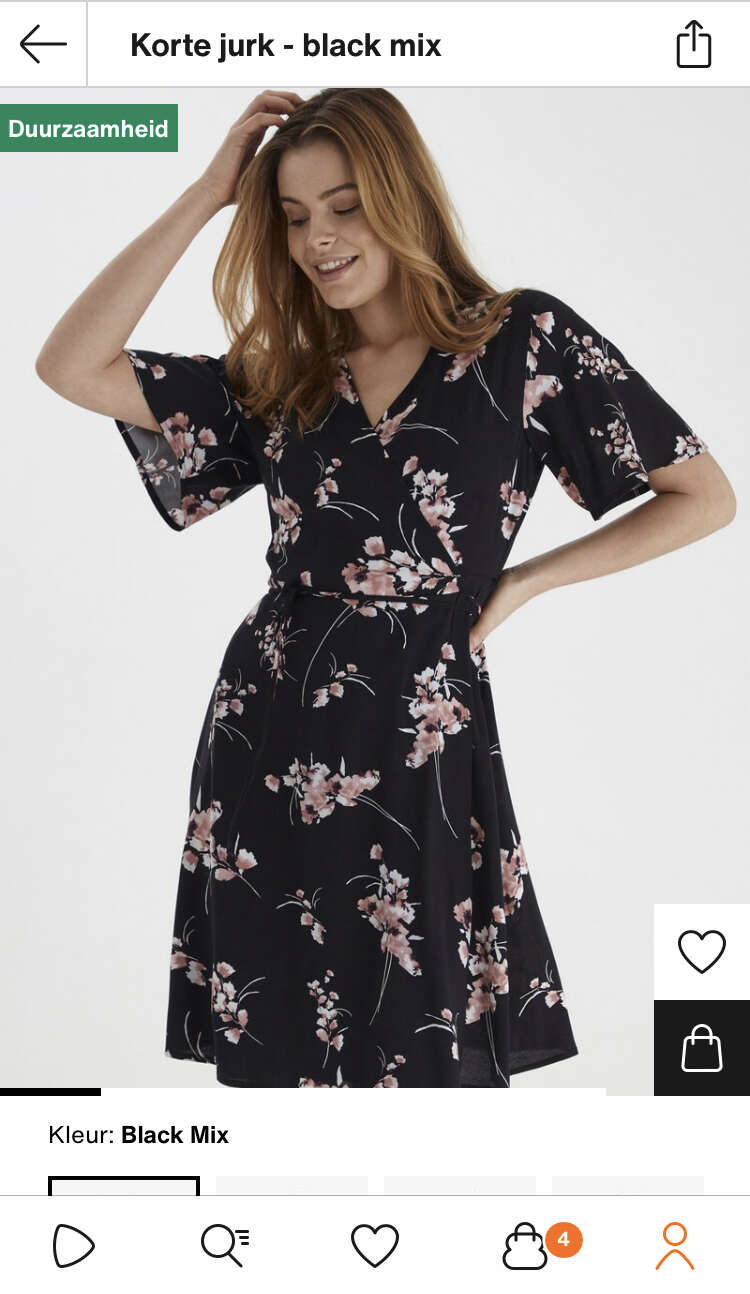Open the home tab in bottom bar
The height and width of the screenshot is (1294, 750).
(x=74, y=1246)
